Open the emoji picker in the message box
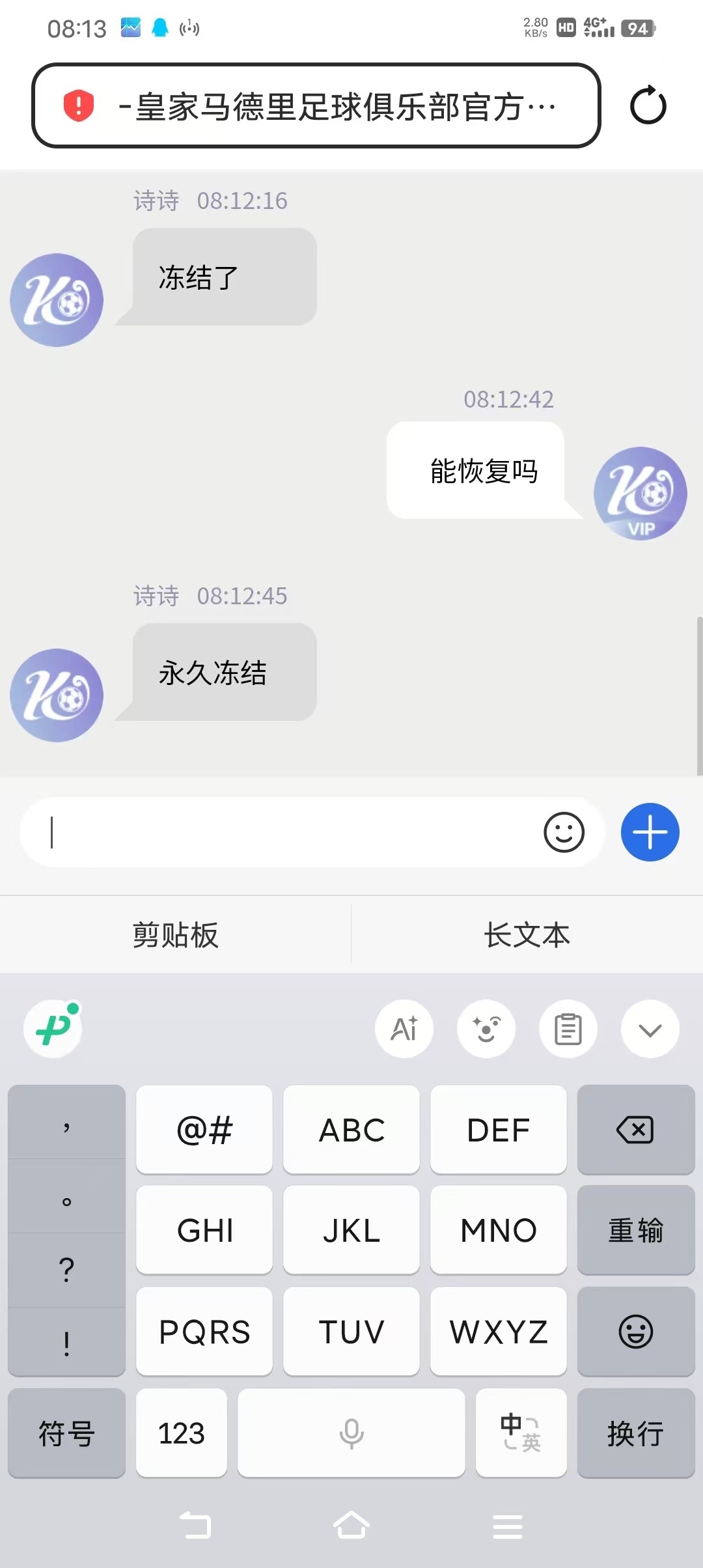 [x=564, y=832]
